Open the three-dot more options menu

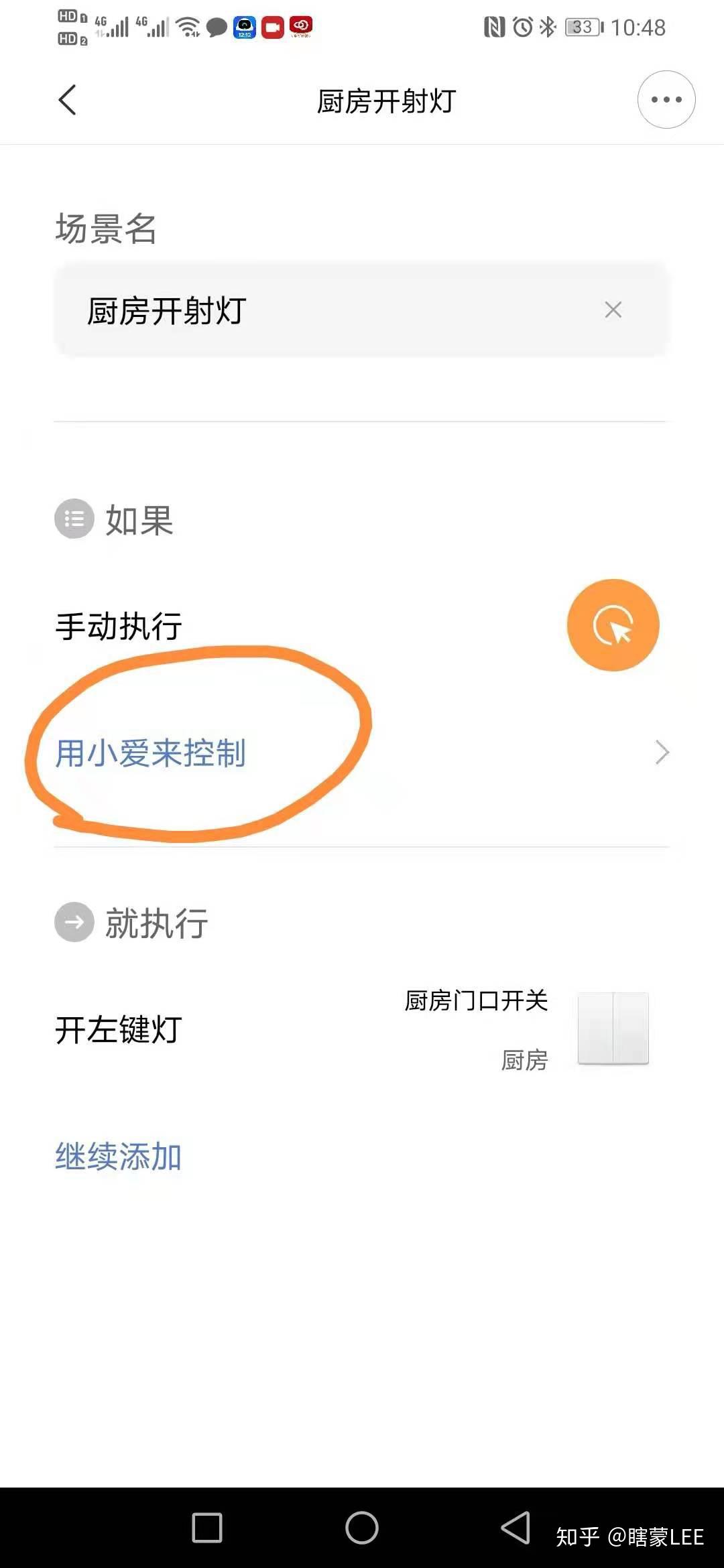click(x=666, y=100)
